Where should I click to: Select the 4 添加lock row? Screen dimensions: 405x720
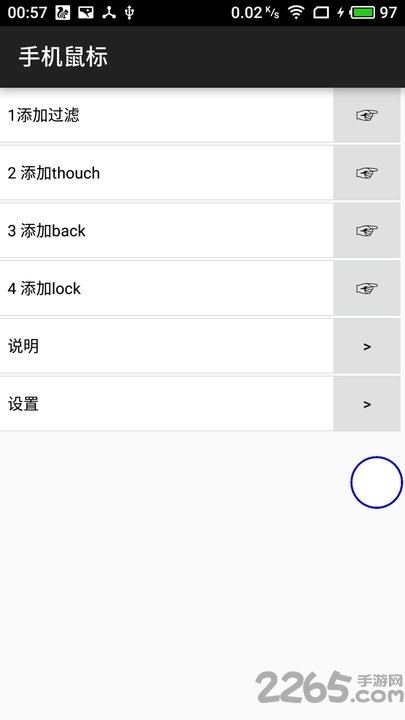pyautogui.click(x=167, y=288)
